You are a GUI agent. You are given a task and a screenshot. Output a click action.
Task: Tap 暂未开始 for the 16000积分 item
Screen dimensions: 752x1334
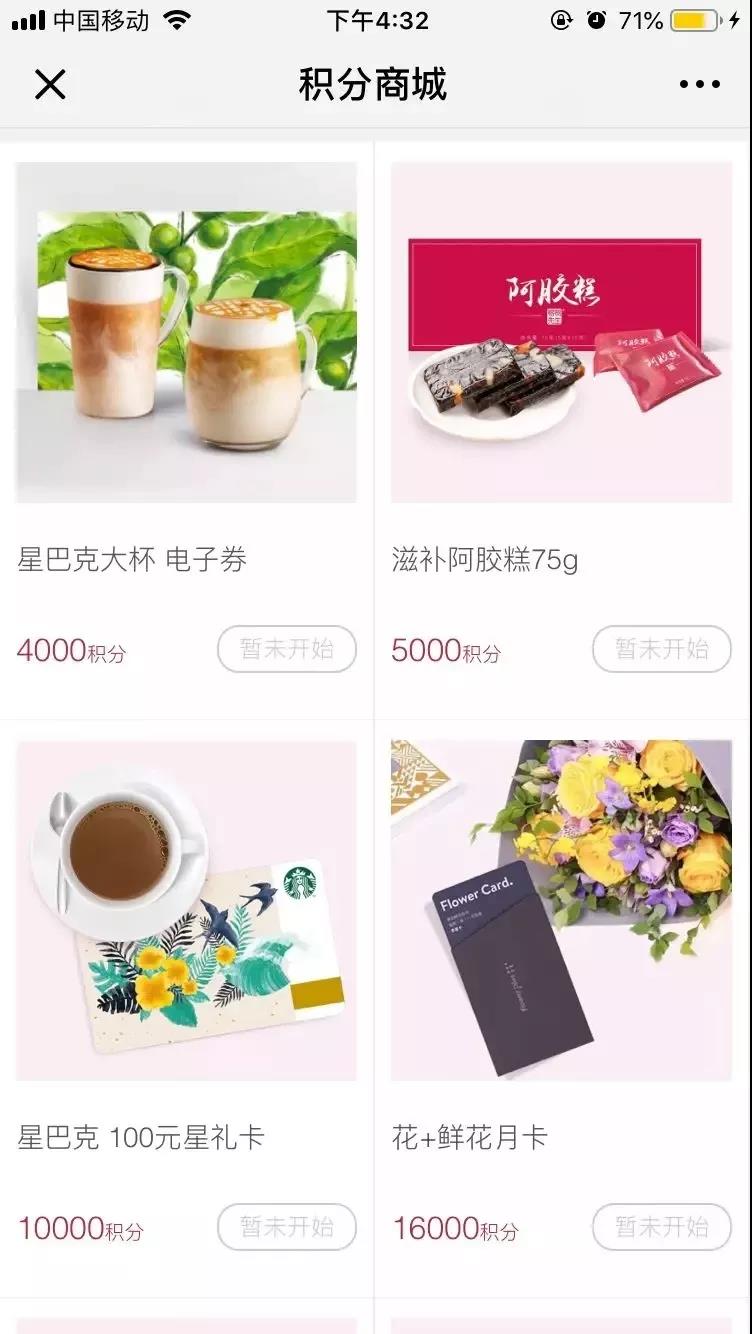click(x=661, y=1227)
